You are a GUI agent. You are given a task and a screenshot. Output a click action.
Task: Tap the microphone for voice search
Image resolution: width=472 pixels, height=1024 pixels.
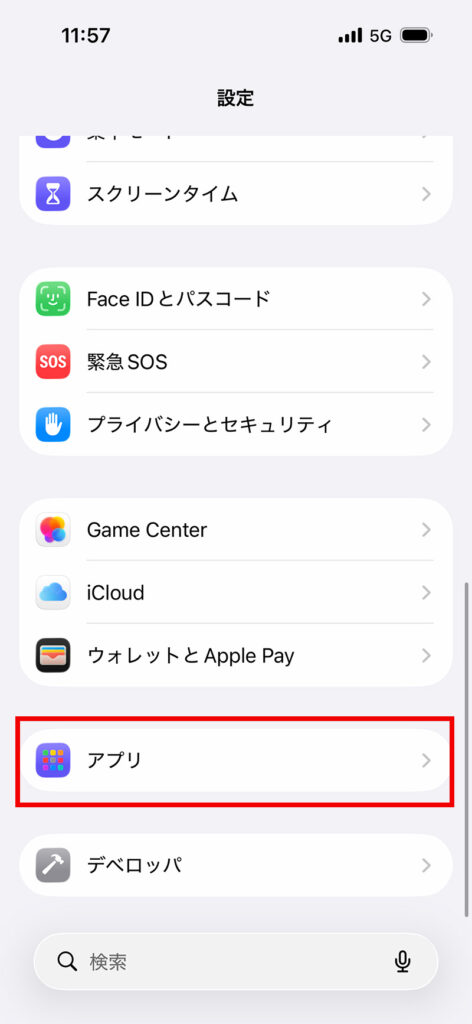click(403, 961)
